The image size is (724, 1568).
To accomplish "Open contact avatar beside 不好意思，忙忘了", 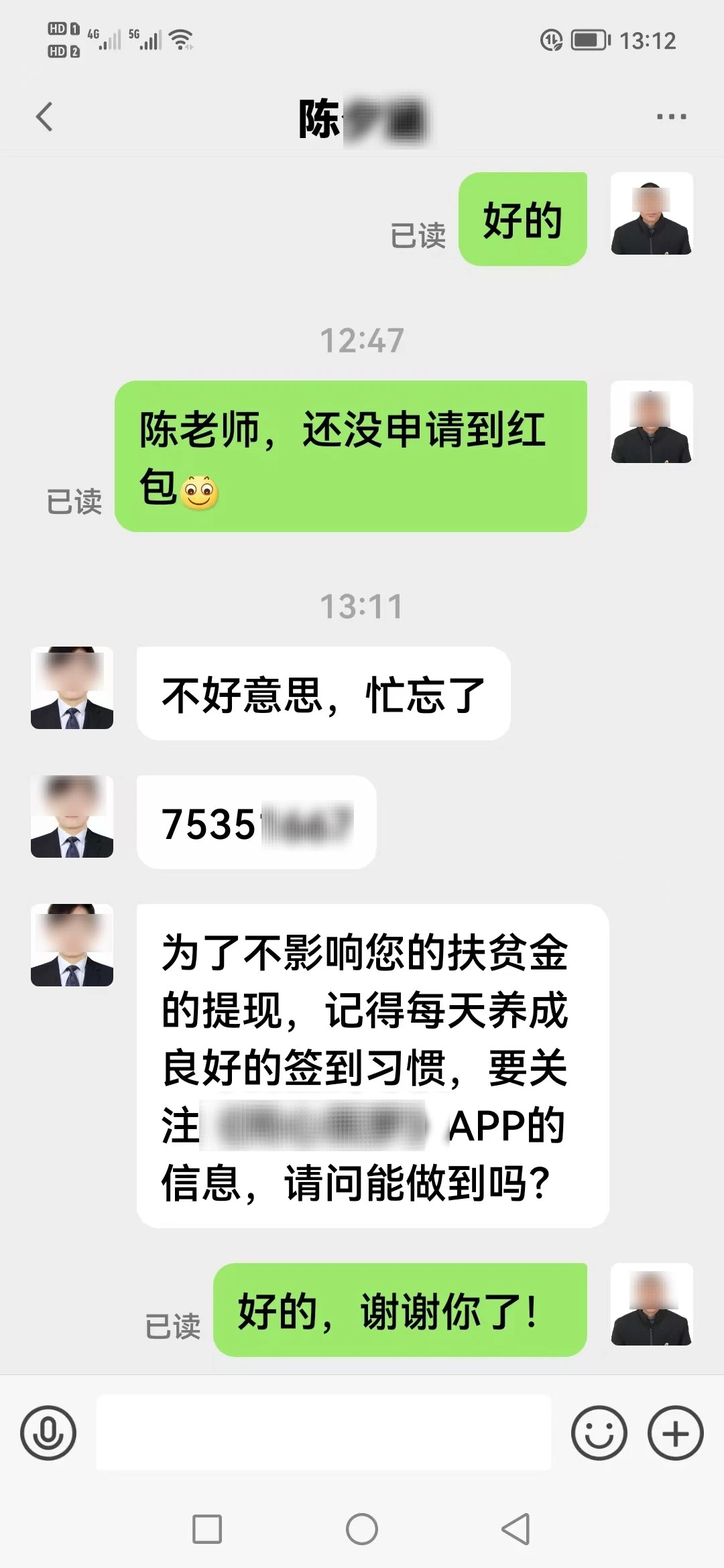I will click(x=72, y=688).
